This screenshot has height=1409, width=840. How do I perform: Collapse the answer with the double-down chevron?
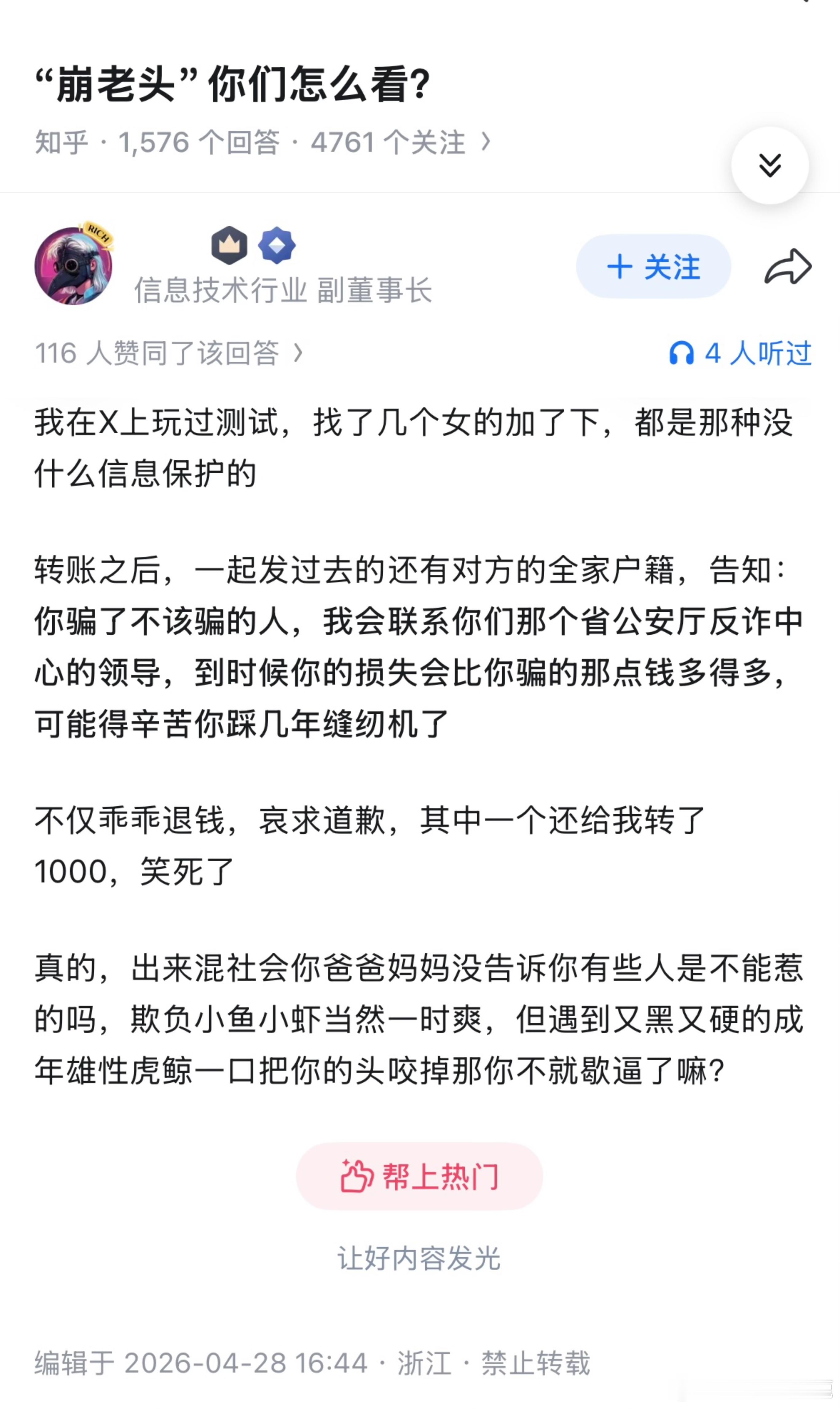770,166
